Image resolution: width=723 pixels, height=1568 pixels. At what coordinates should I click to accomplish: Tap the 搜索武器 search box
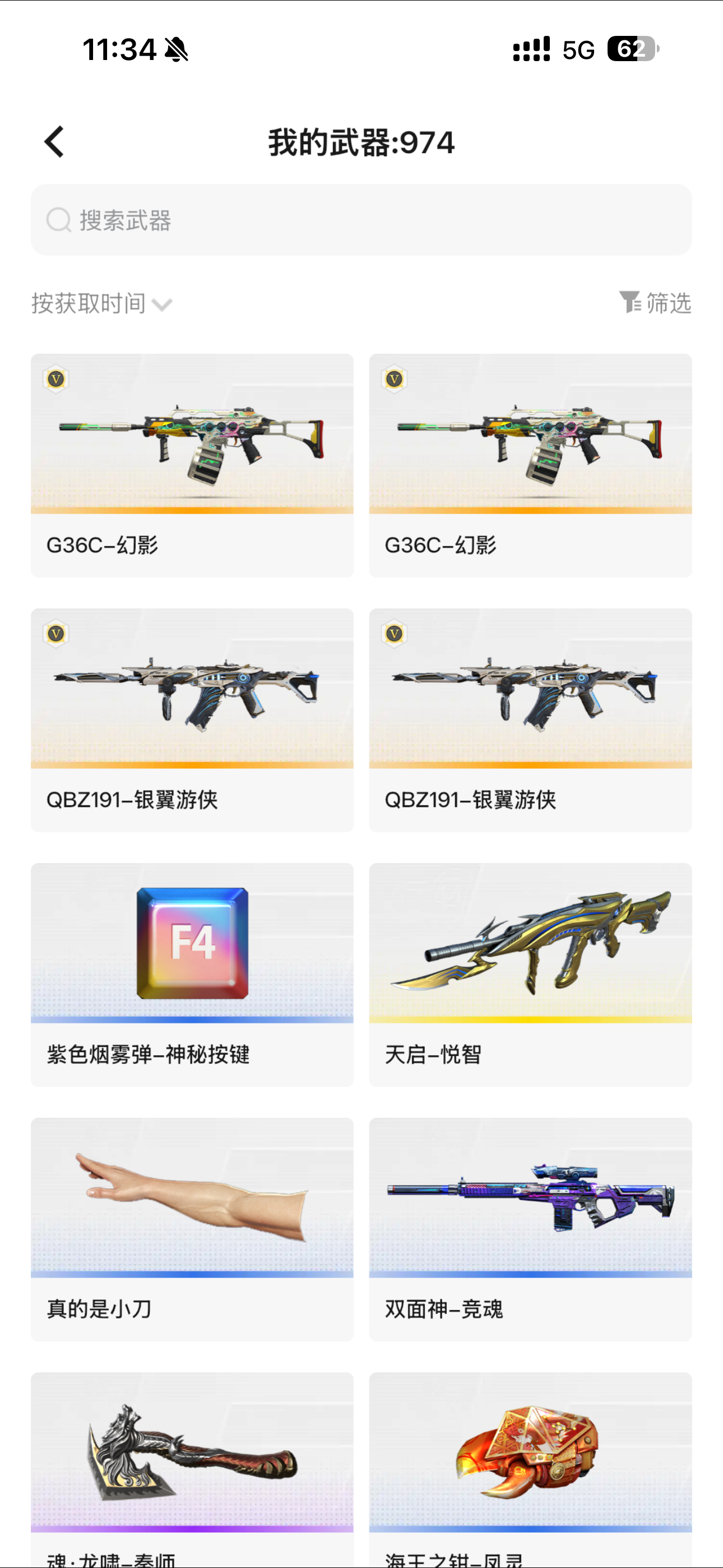click(x=361, y=220)
